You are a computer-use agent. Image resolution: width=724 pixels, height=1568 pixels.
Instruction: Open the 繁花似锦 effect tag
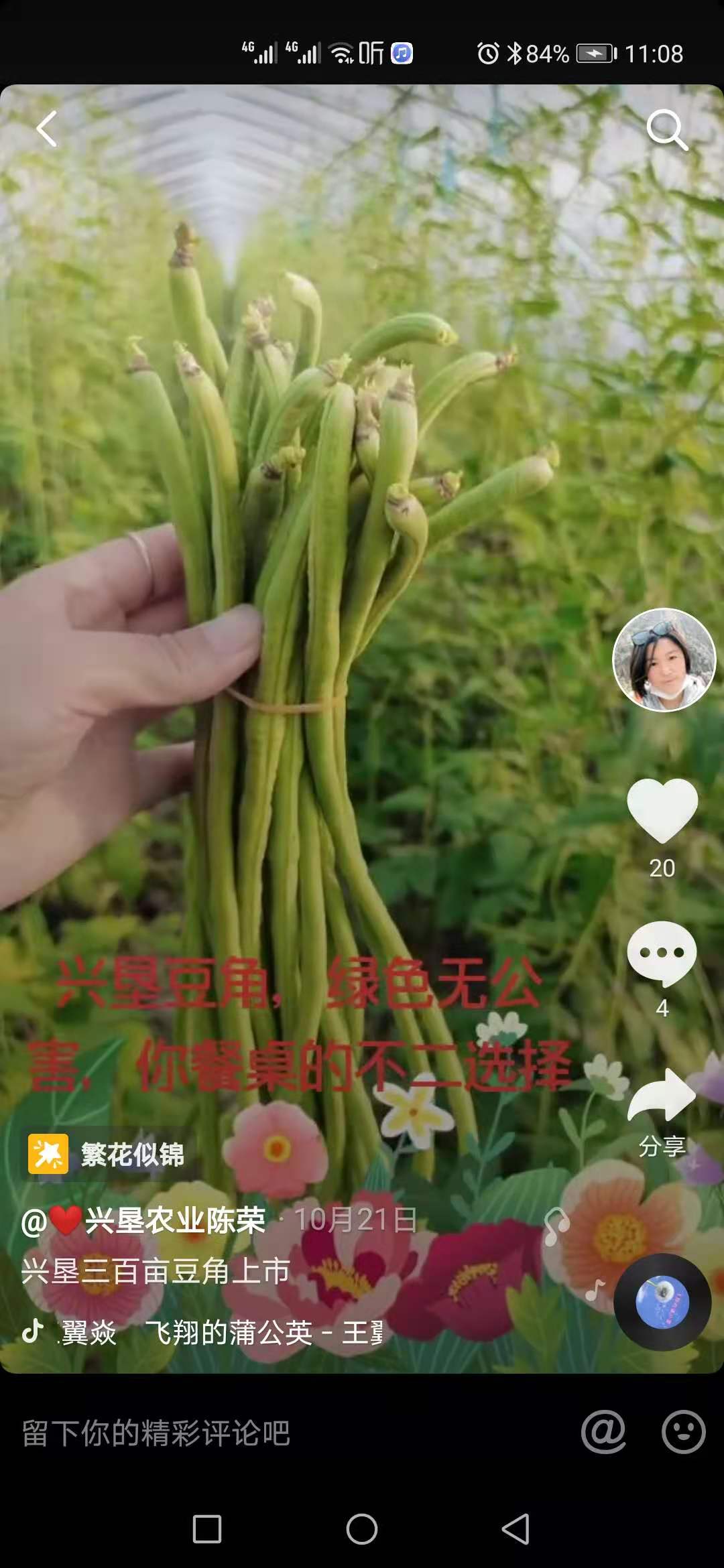click(107, 1154)
